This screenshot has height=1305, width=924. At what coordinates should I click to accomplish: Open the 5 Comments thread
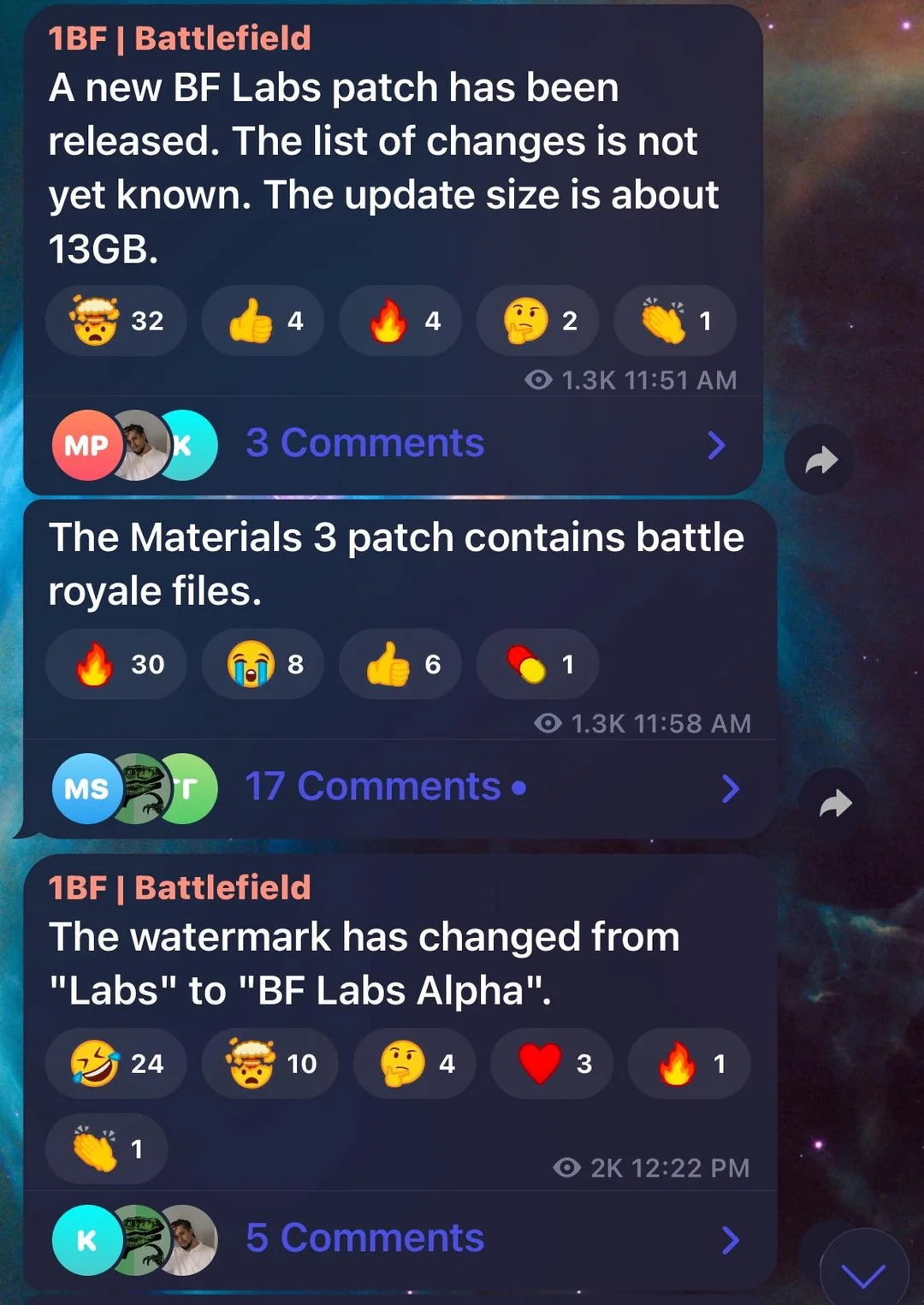click(365, 1238)
